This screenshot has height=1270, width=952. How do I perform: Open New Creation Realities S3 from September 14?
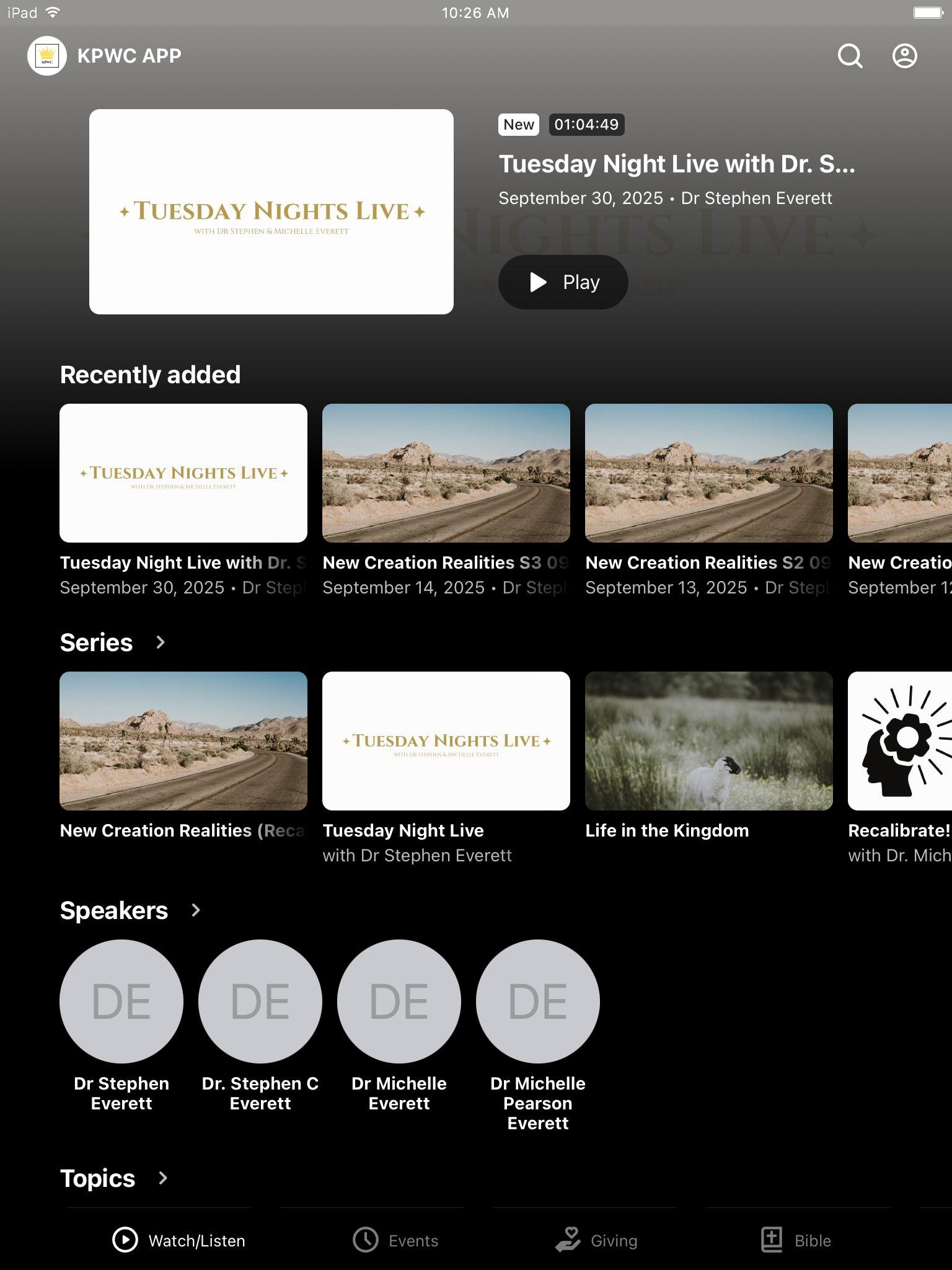click(446, 500)
